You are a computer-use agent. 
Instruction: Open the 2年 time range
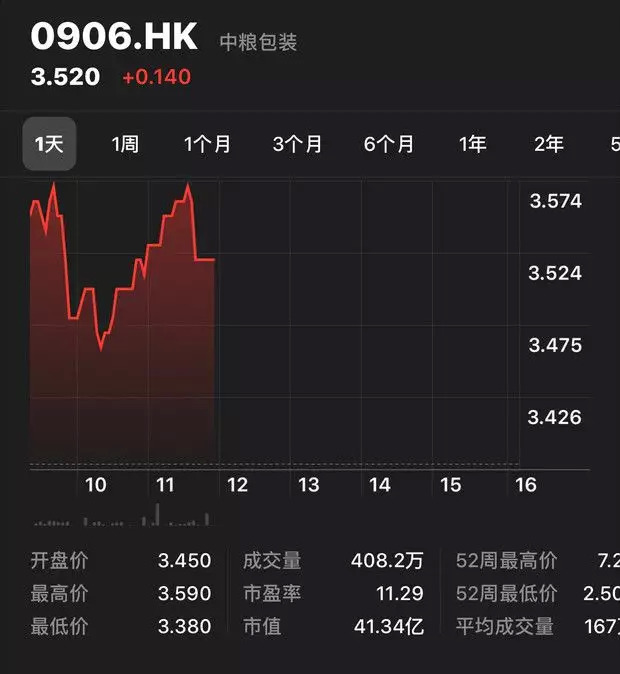click(548, 144)
